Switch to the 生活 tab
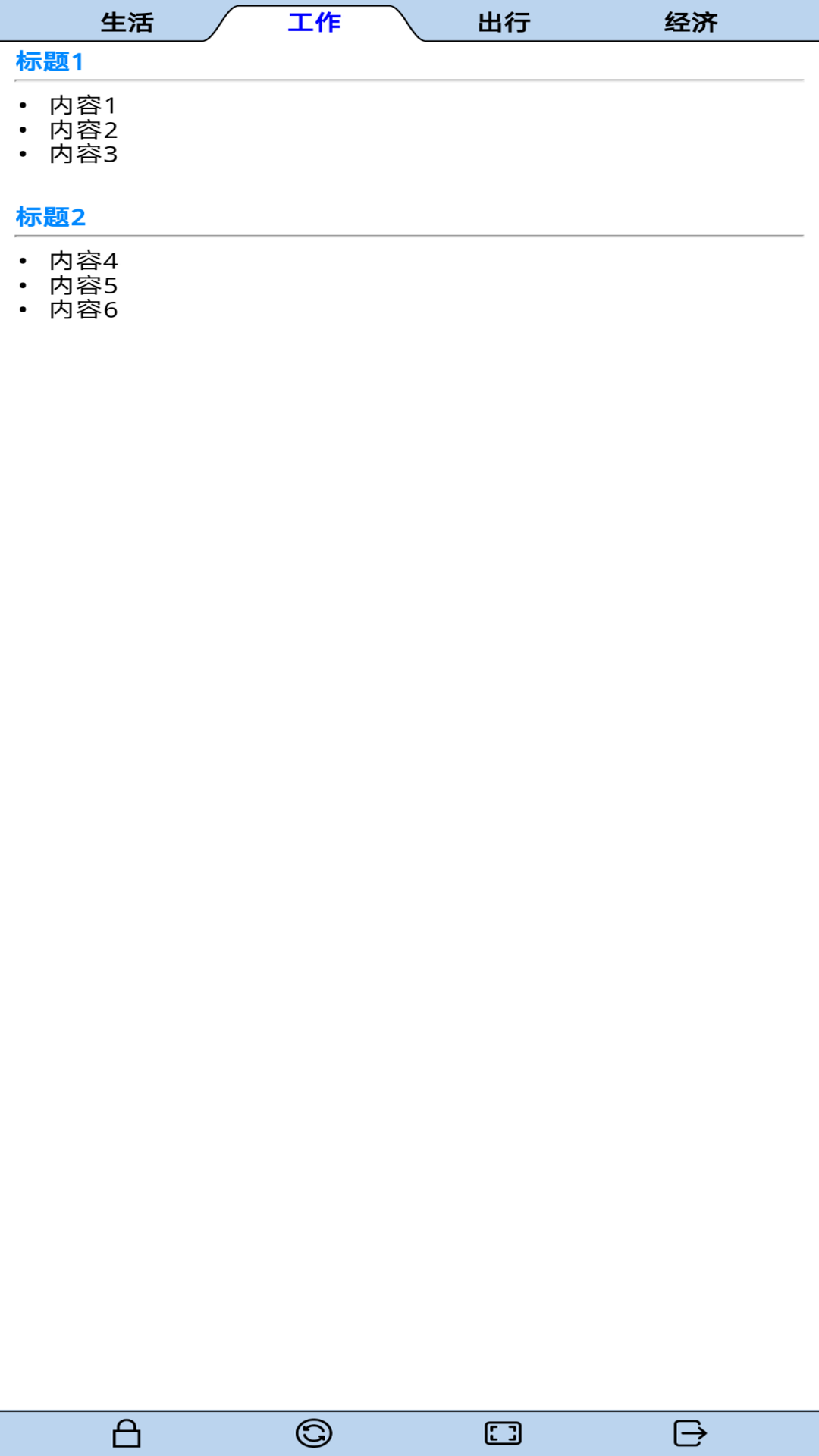The width and height of the screenshot is (819, 1456). 127,23
